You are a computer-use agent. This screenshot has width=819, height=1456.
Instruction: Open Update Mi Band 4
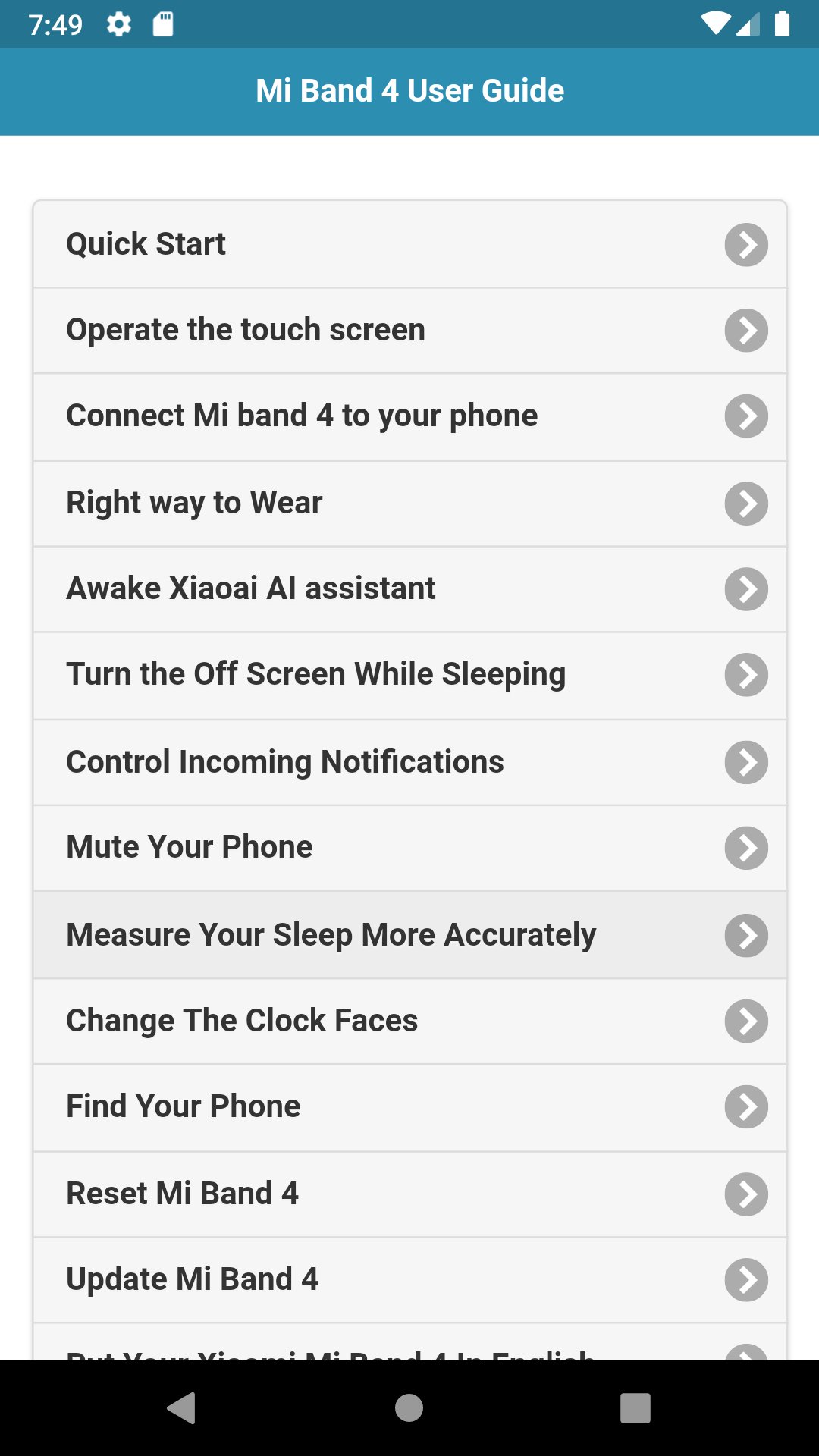point(409,1280)
